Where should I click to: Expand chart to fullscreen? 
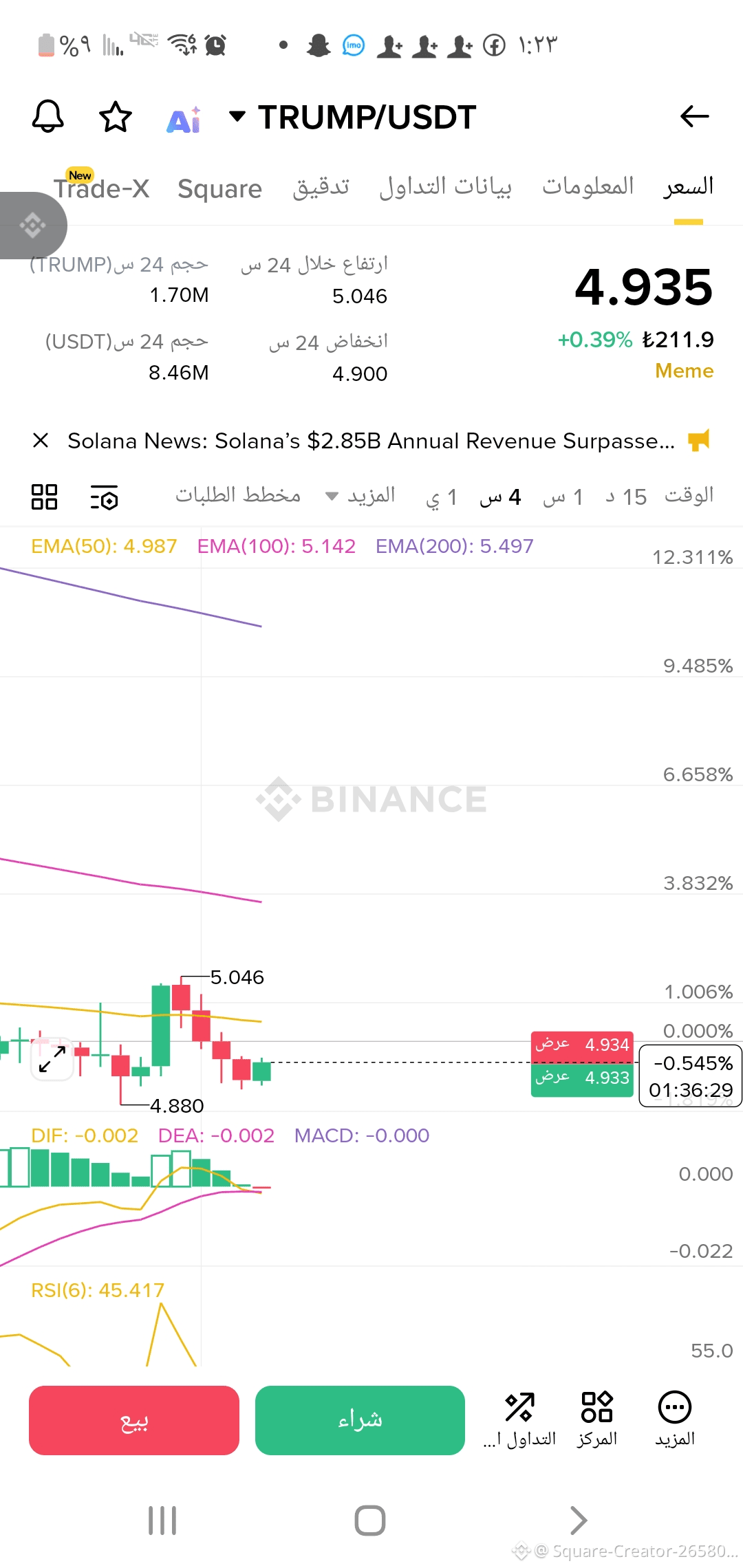pyautogui.click(x=52, y=1059)
